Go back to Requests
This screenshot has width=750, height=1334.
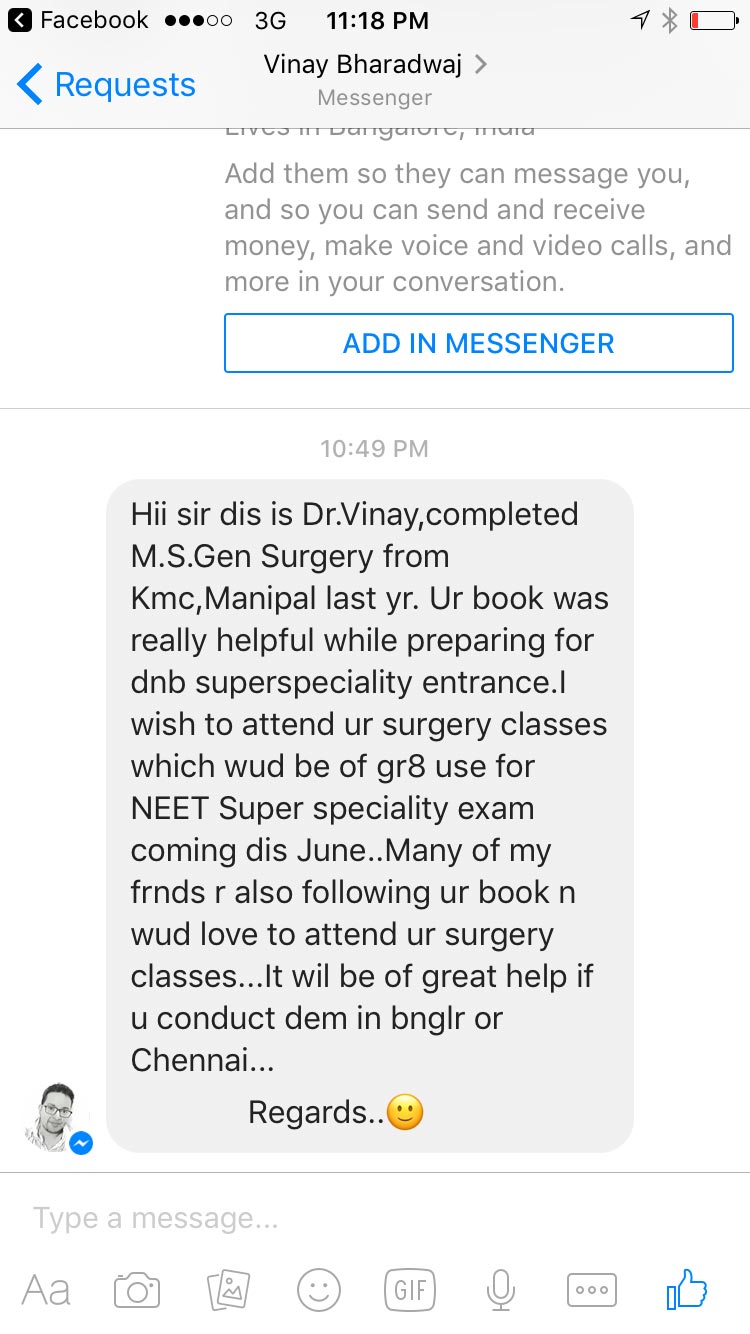point(106,84)
